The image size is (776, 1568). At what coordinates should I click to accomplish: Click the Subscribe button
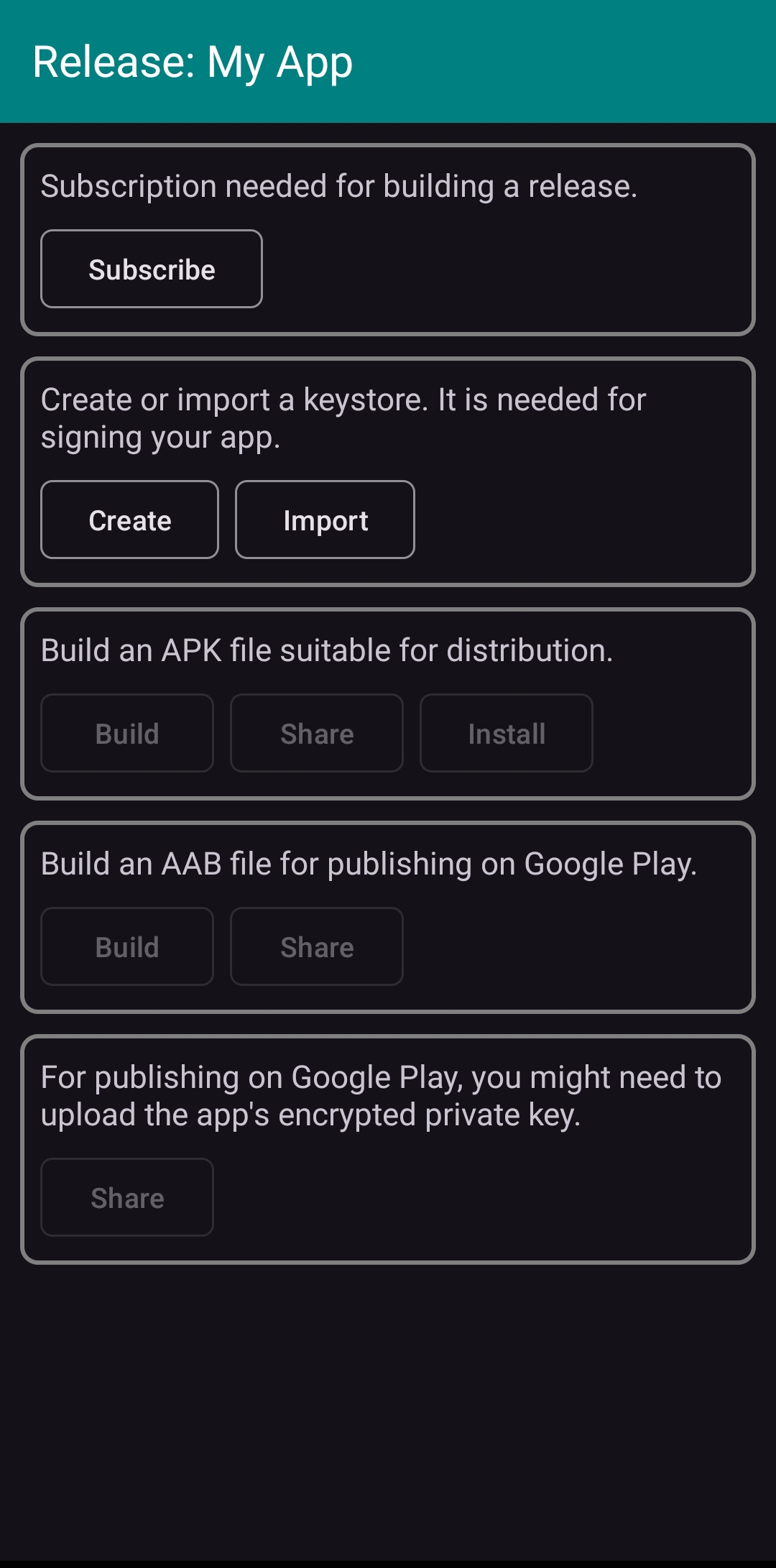tap(152, 269)
